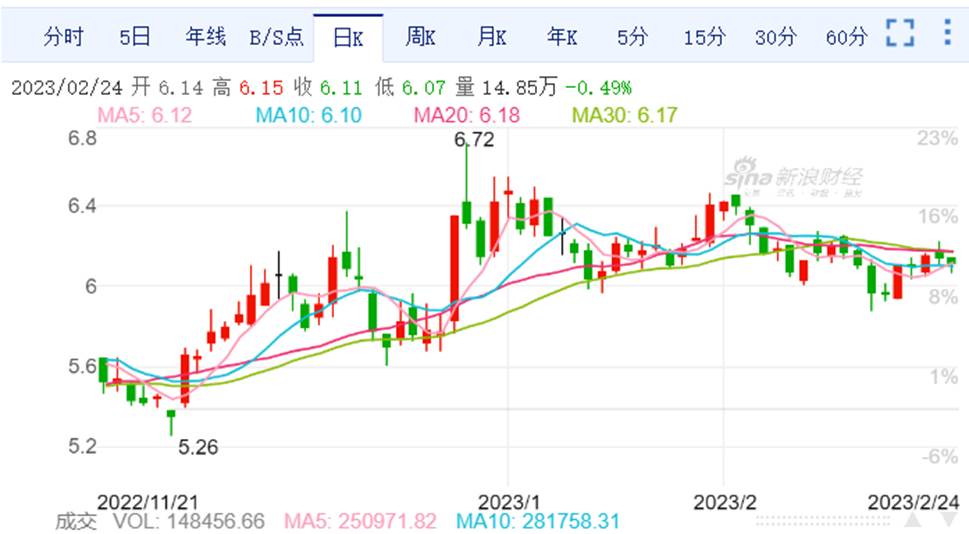Image resolution: width=969 pixels, height=534 pixels.
Task: Open the 年K yearly candlestick tab
Action: point(561,37)
